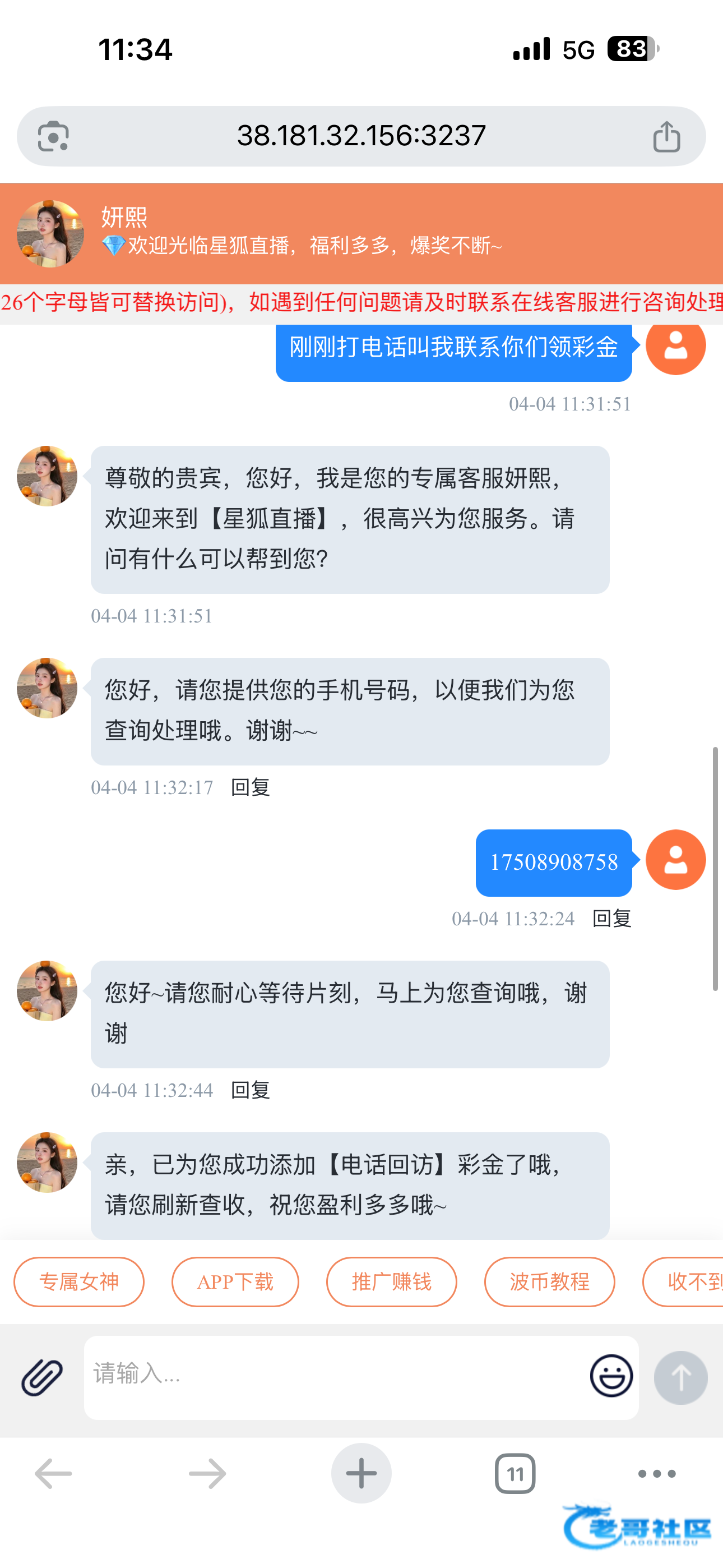Tap the address bar showing 38.181.32.156:3237
Viewport: 723px width, 1568px height.
361,136
